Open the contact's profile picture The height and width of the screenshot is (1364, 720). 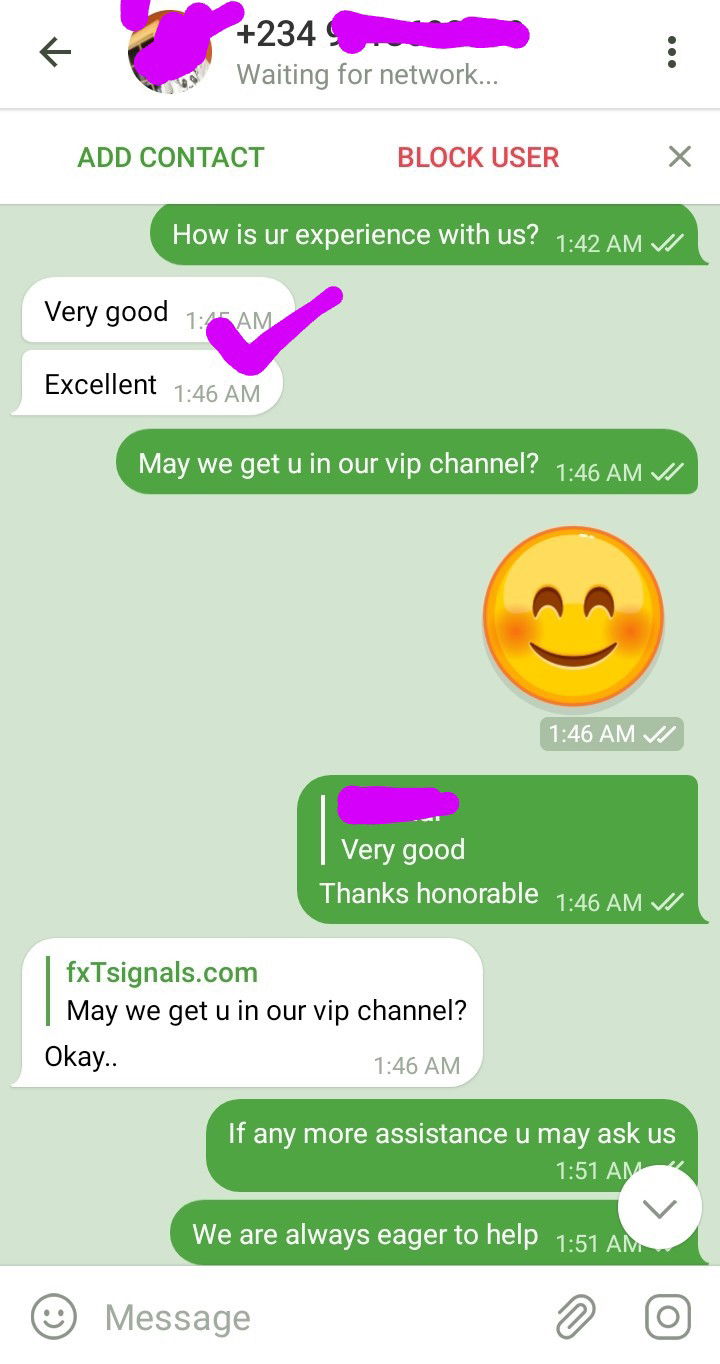(x=170, y=52)
